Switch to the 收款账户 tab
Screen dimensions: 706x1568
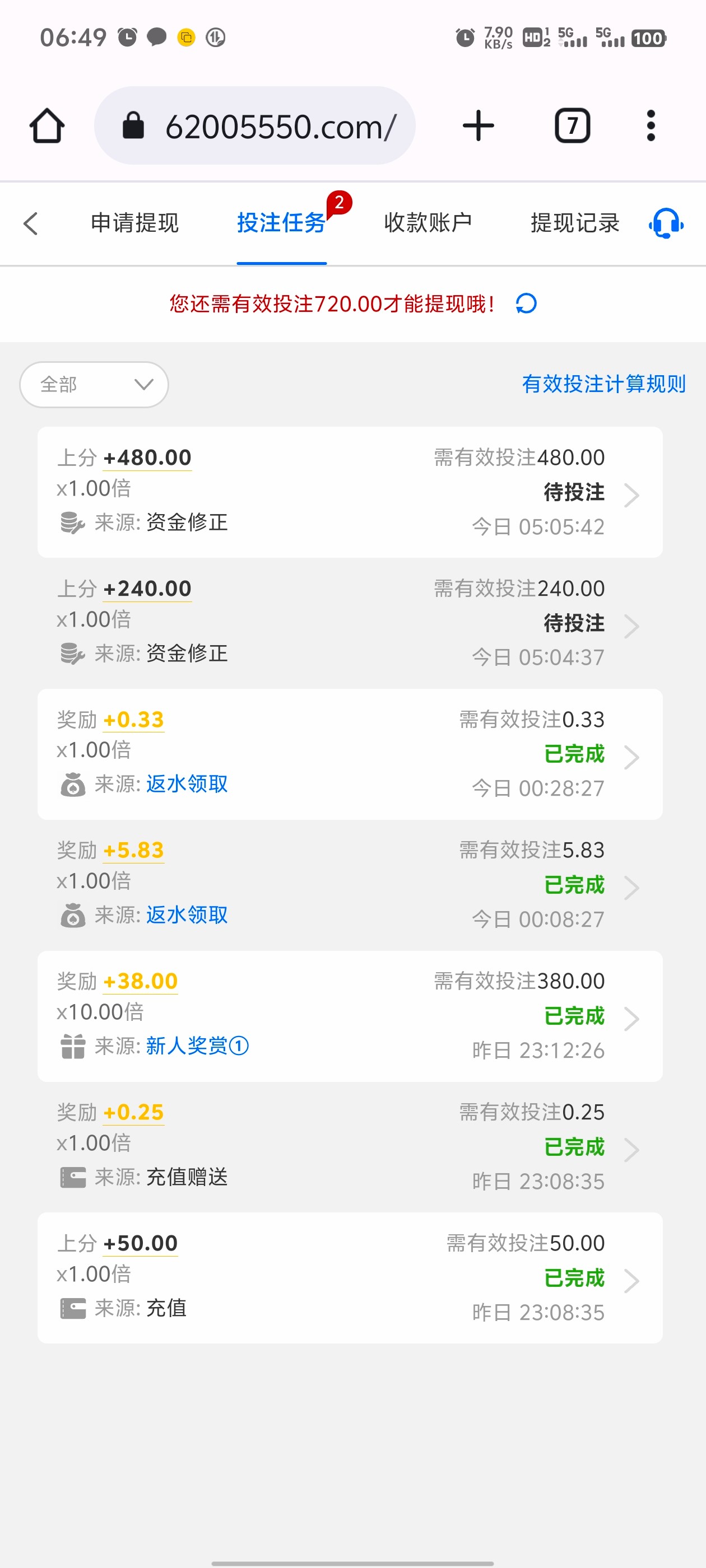pos(428,223)
